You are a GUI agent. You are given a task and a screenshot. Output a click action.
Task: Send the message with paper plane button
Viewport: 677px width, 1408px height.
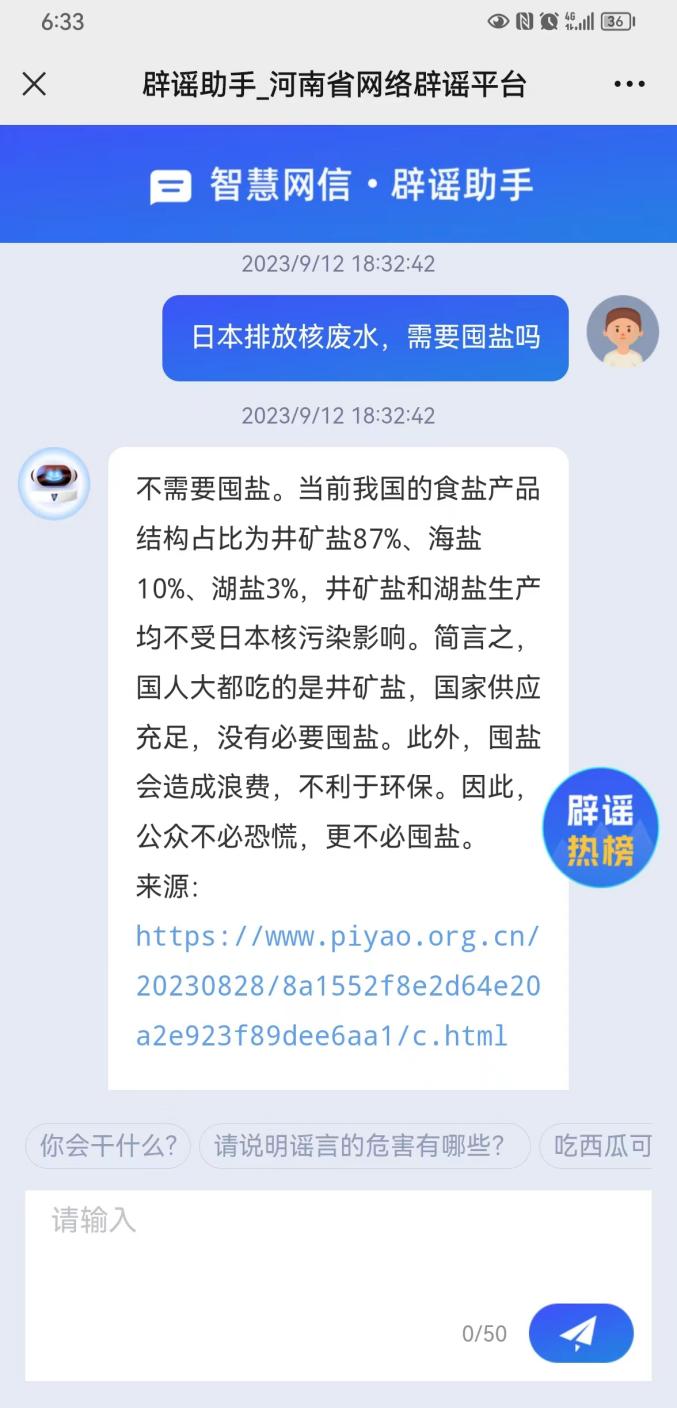pyautogui.click(x=580, y=1332)
